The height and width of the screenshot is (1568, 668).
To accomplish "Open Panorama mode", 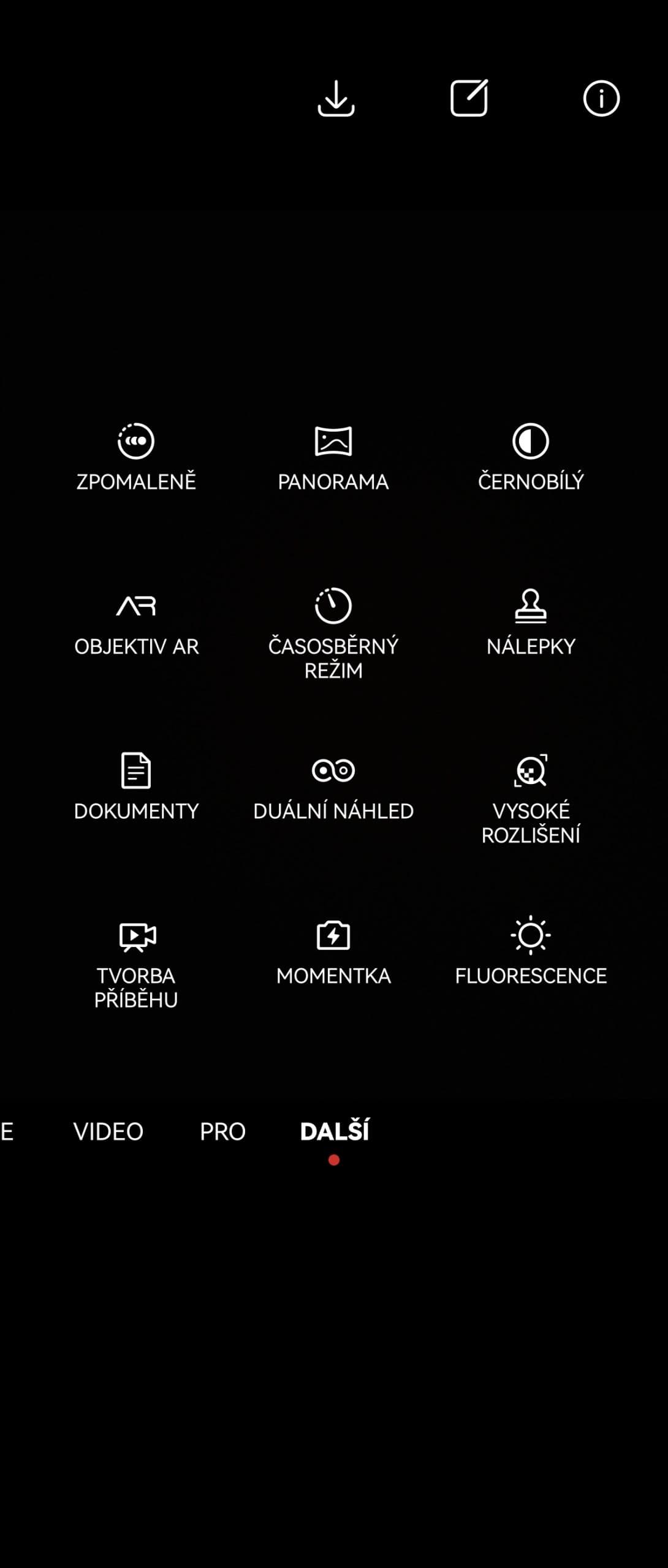I will pyautogui.click(x=333, y=458).
